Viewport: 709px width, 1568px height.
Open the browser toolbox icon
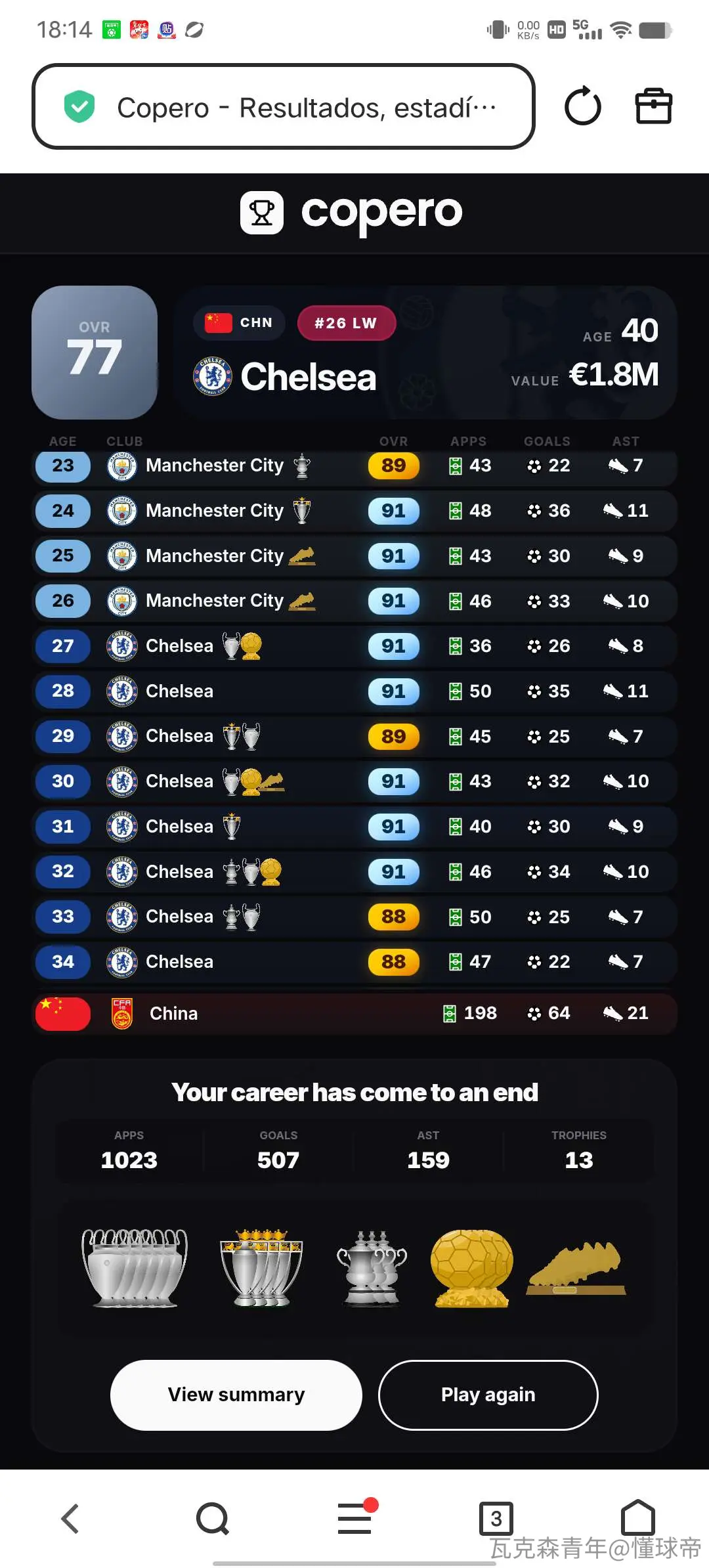(653, 106)
